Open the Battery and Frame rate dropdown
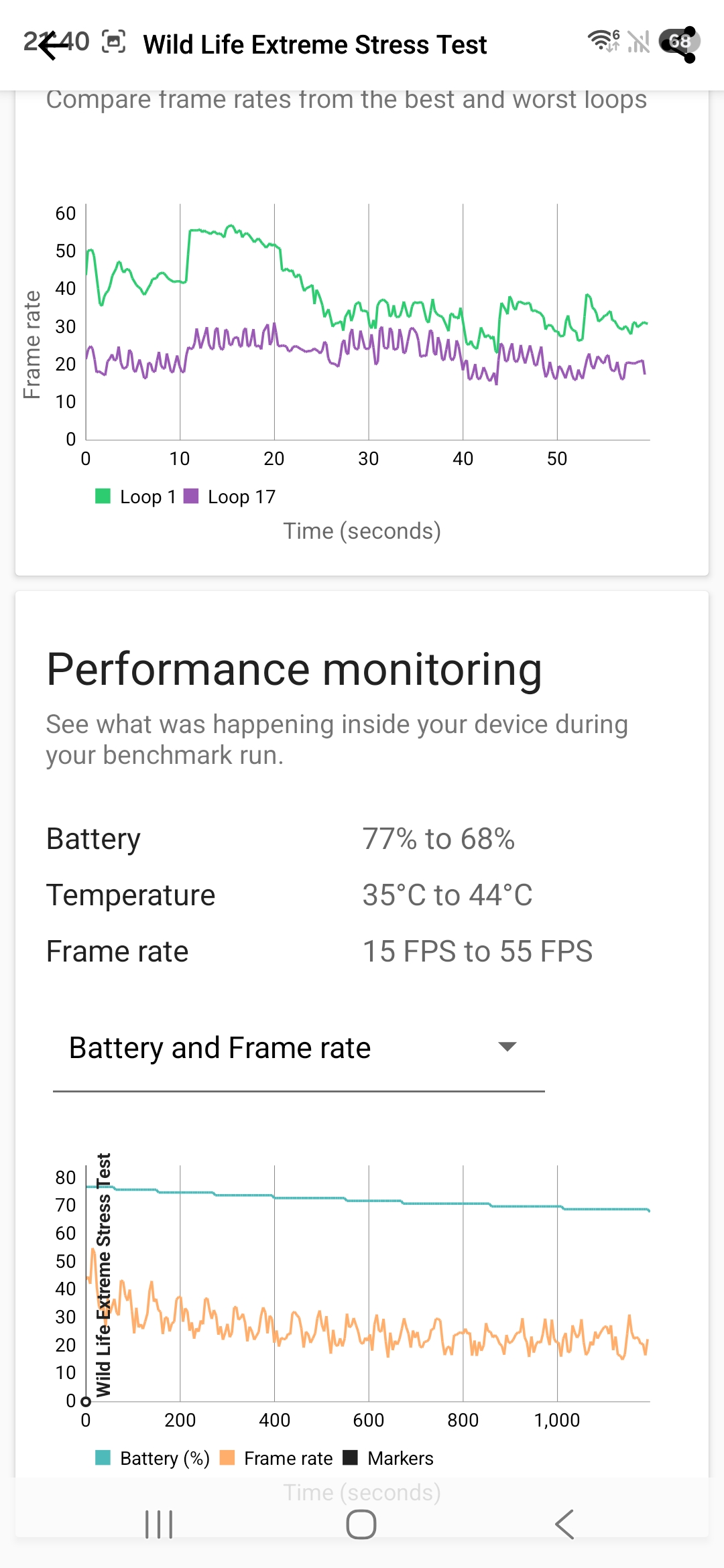Viewport: 724px width, 1568px height. (298, 1048)
